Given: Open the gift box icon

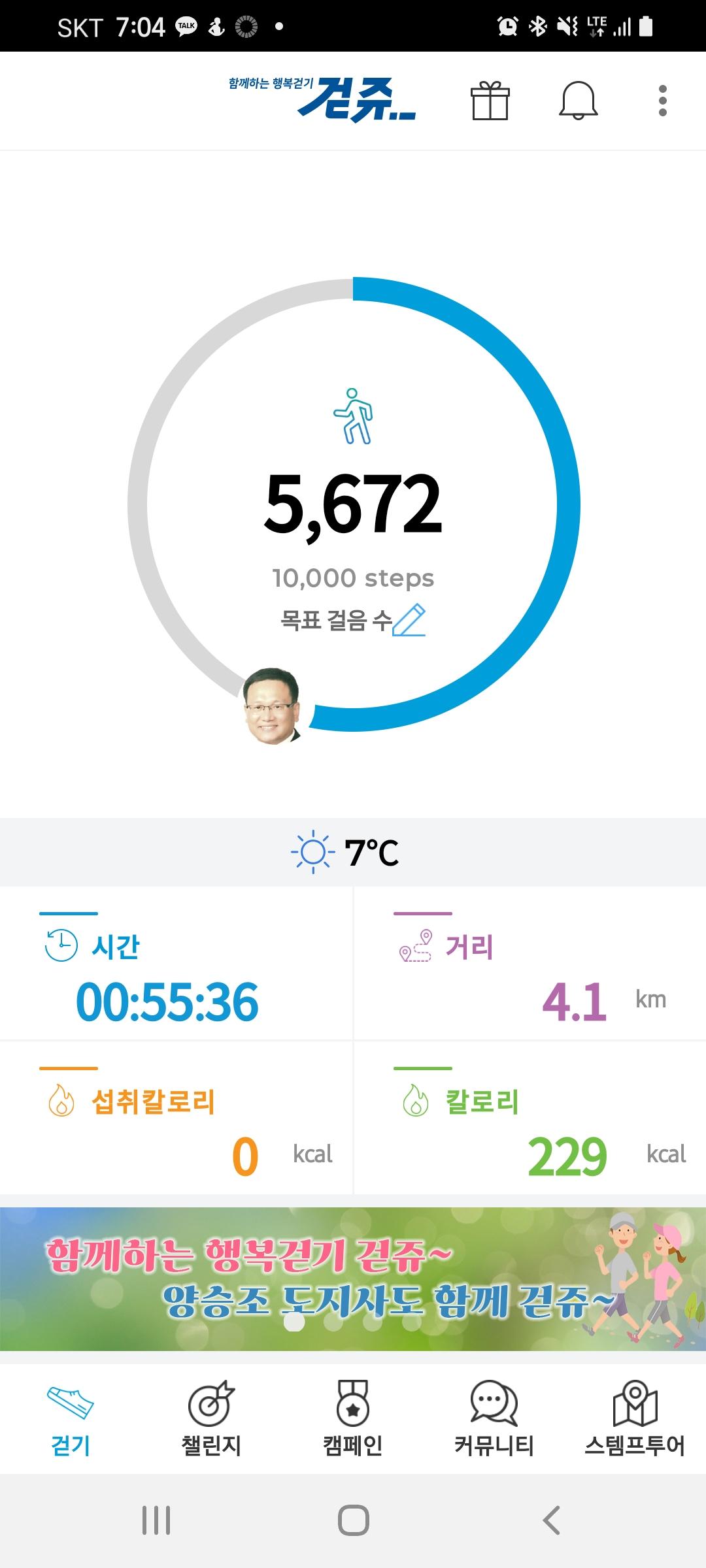Looking at the screenshot, I should point(490,101).
